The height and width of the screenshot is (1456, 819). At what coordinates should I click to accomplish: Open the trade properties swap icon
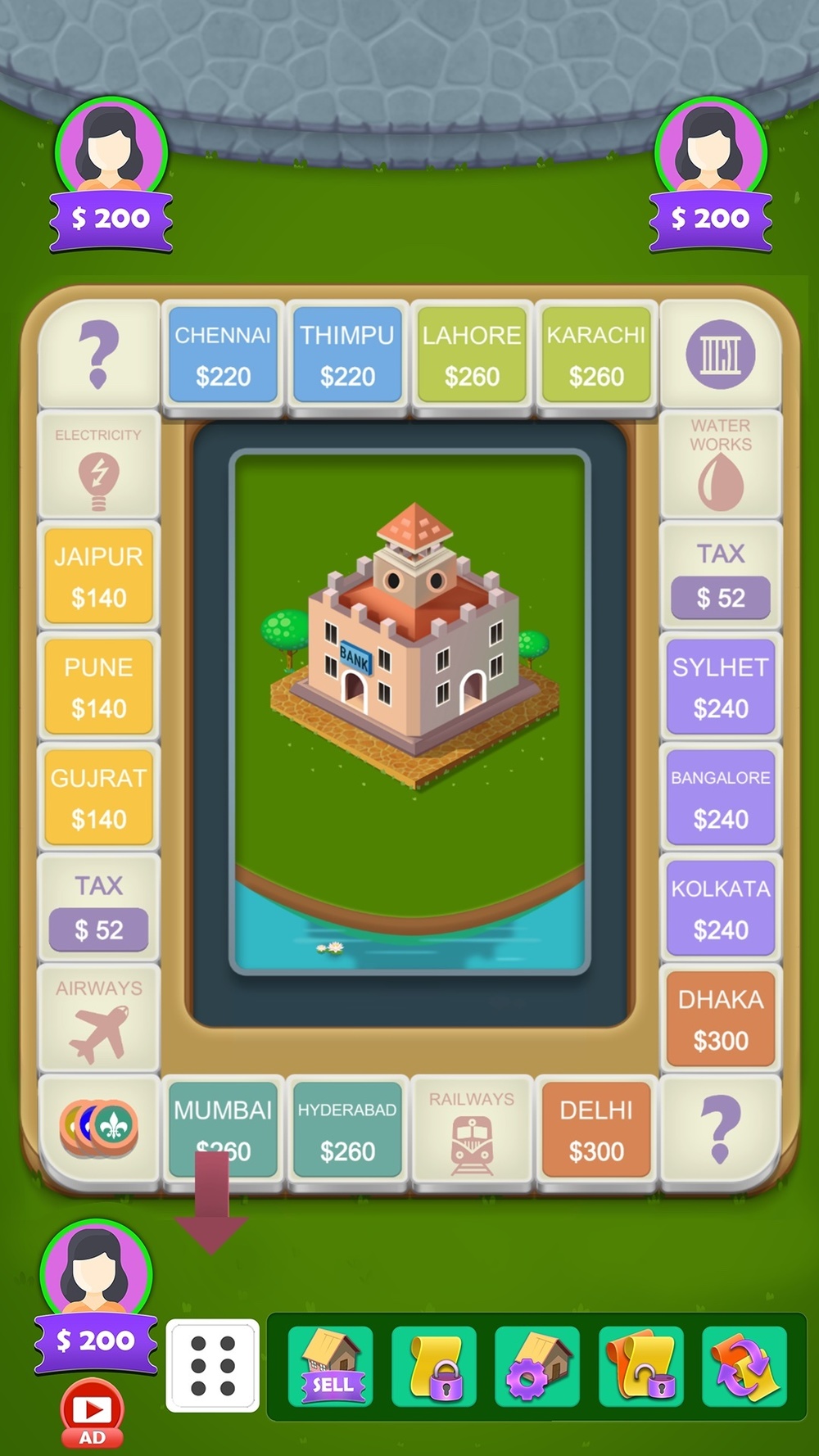[x=744, y=1366]
